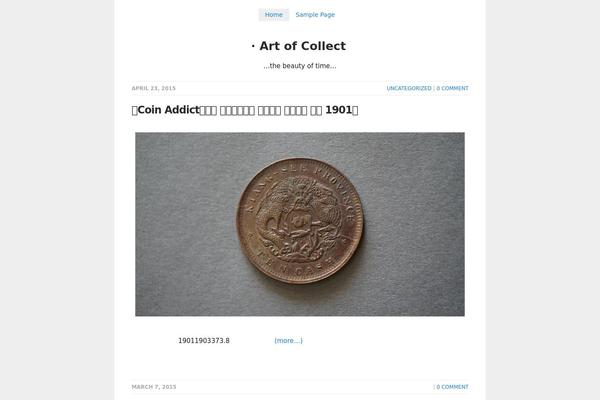View comments on the April 23 post

pos(453,88)
